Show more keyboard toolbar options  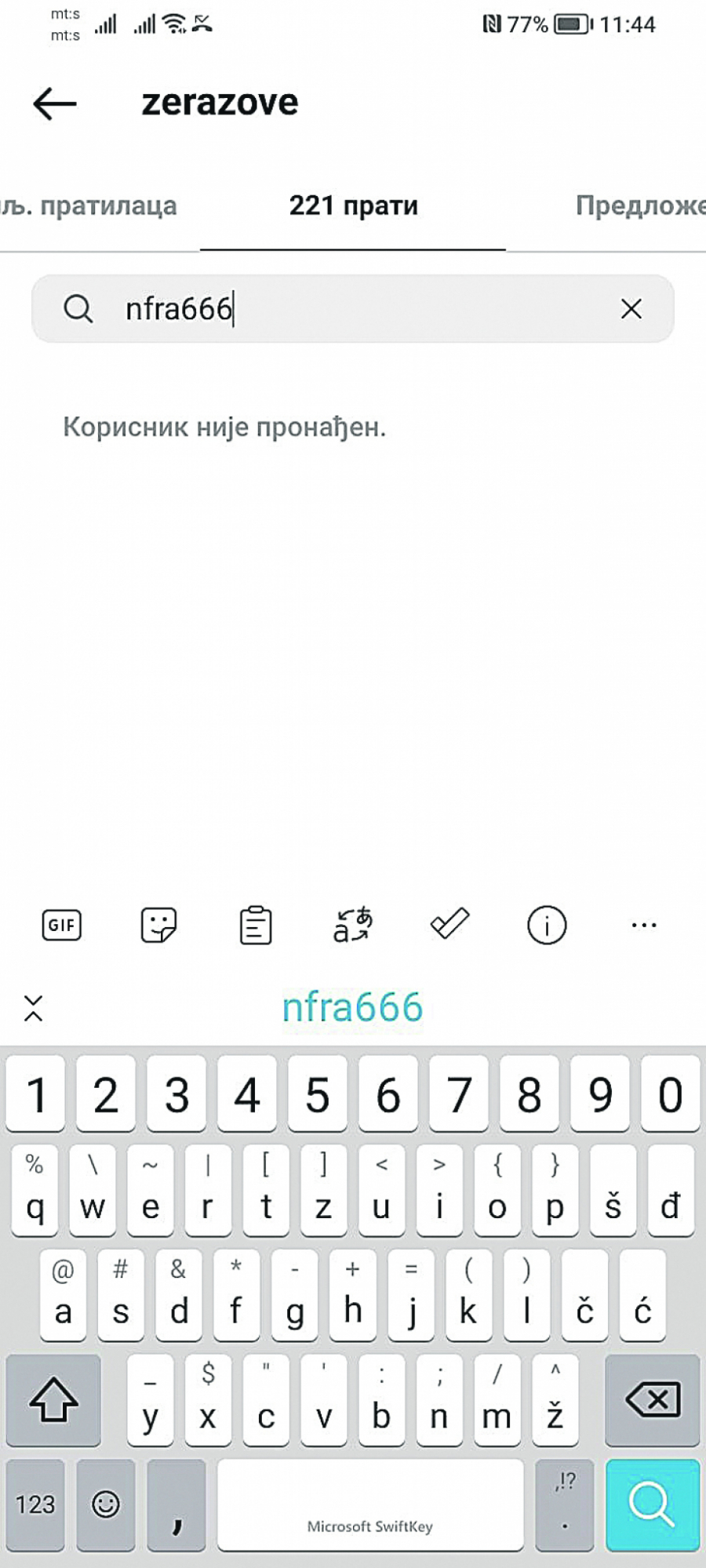point(644,926)
